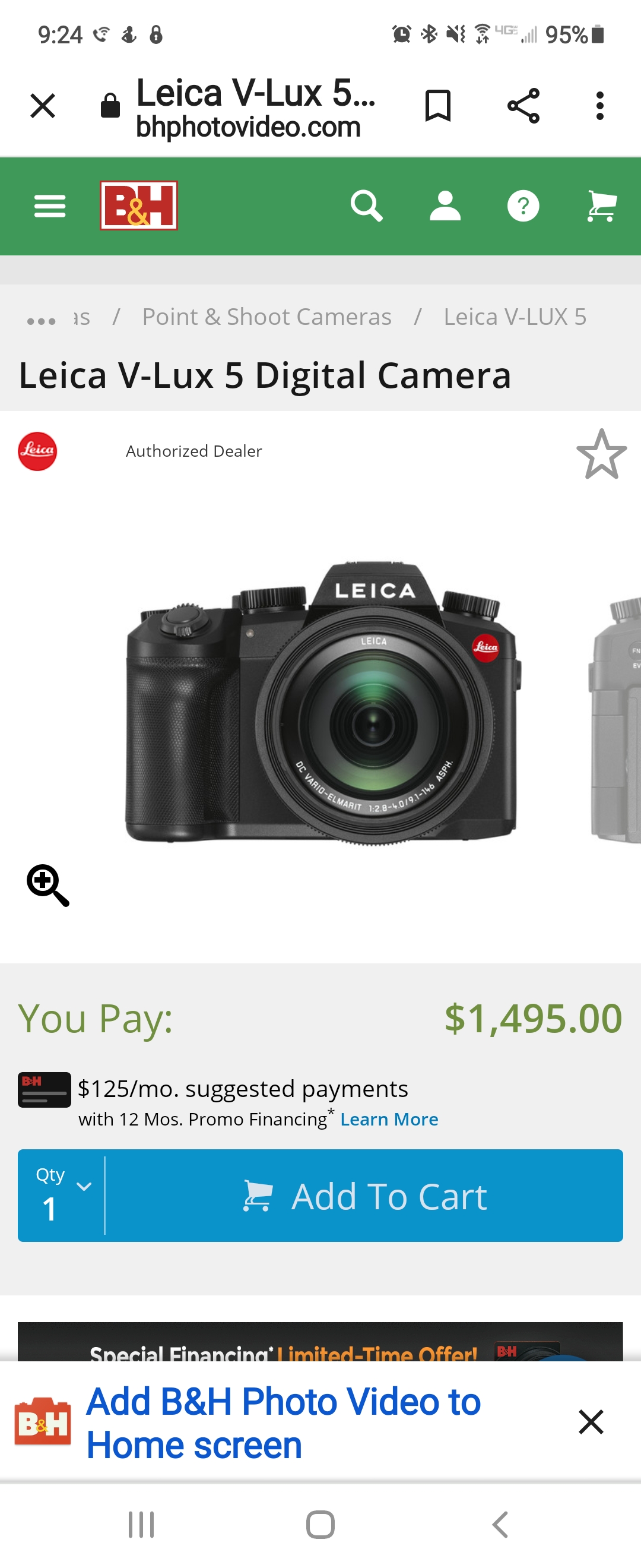Open the browser overflow menu
Viewport: 641px width, 1568px height.
[x=599, y=106]
